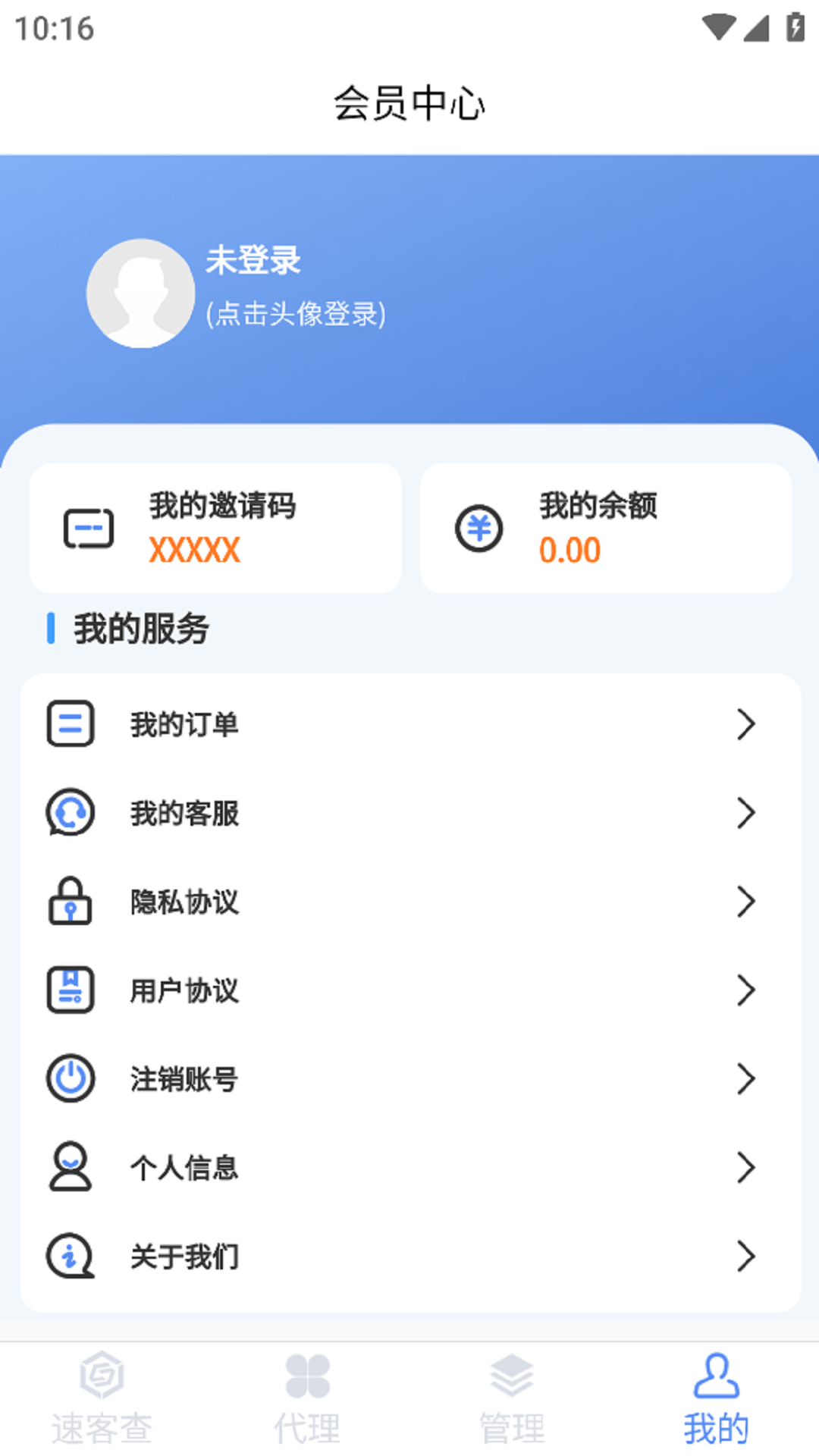Screen dimensions: 819x1456
Task: Open the 我的余额 balance card
Action: tap(605, 528)
